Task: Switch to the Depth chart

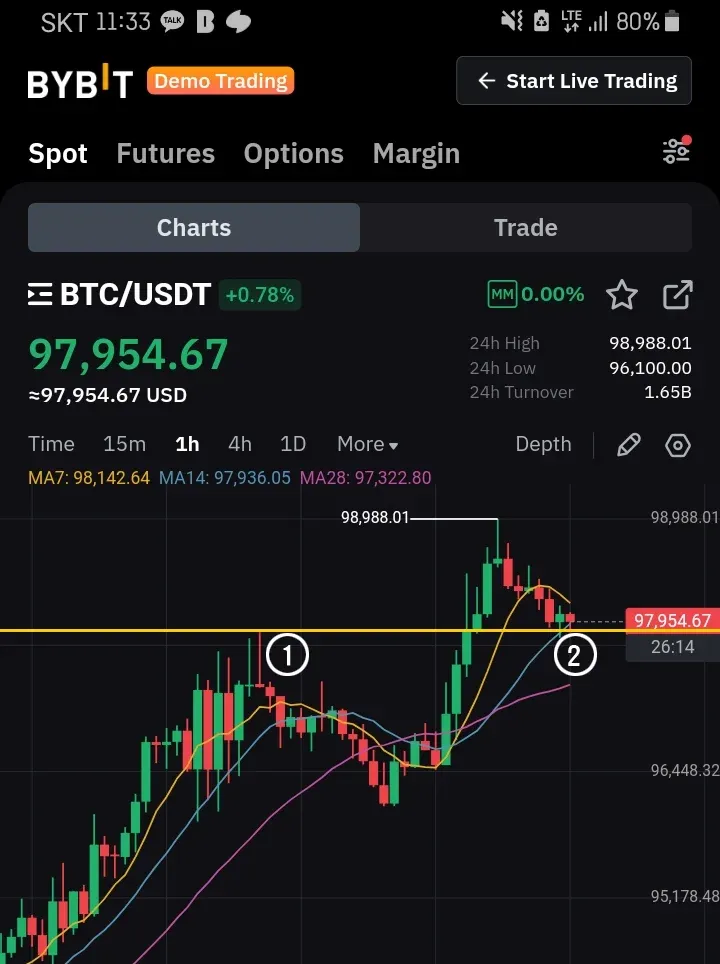Action: point(543,444)
